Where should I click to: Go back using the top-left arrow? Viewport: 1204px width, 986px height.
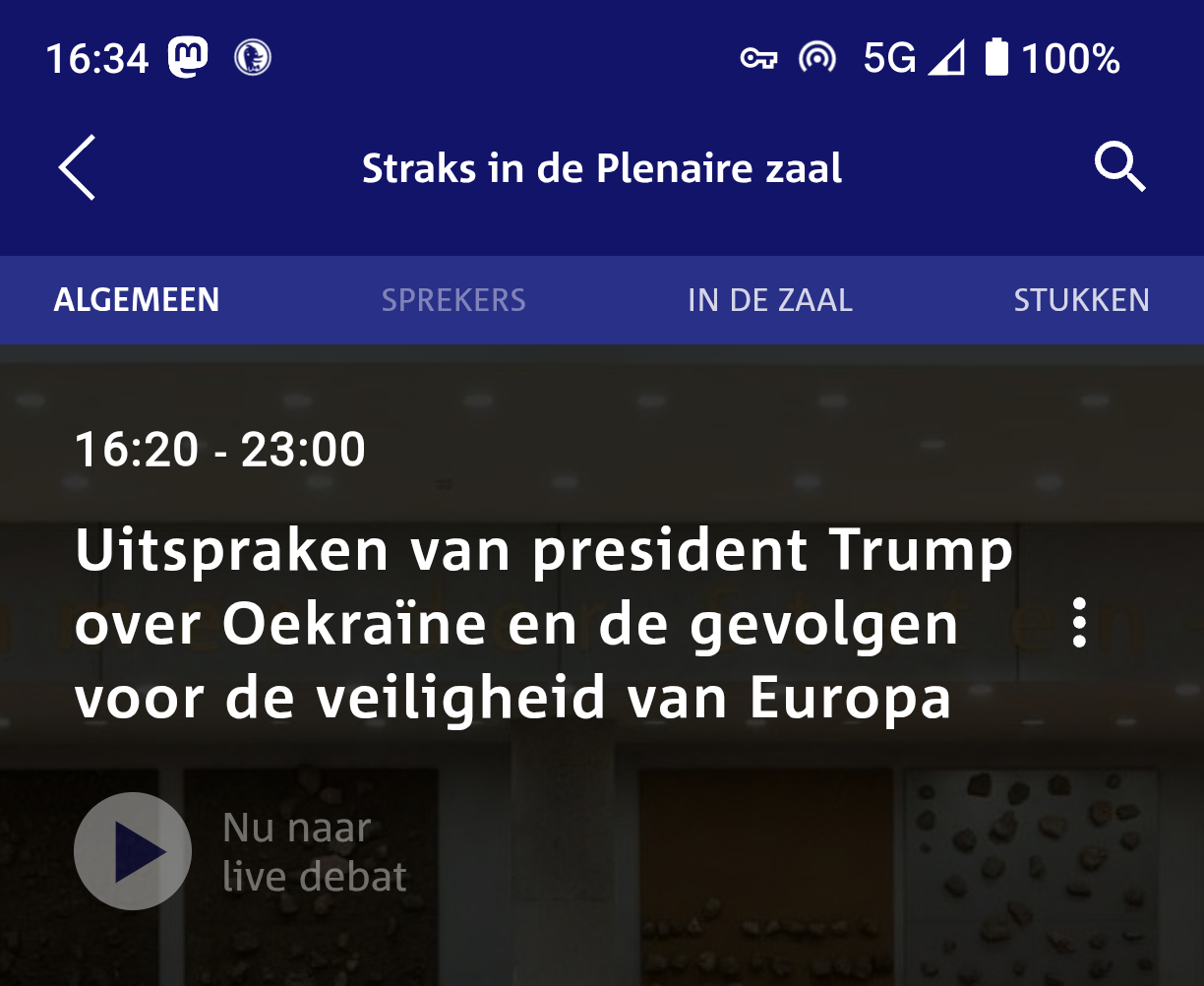tap(78, 168)
